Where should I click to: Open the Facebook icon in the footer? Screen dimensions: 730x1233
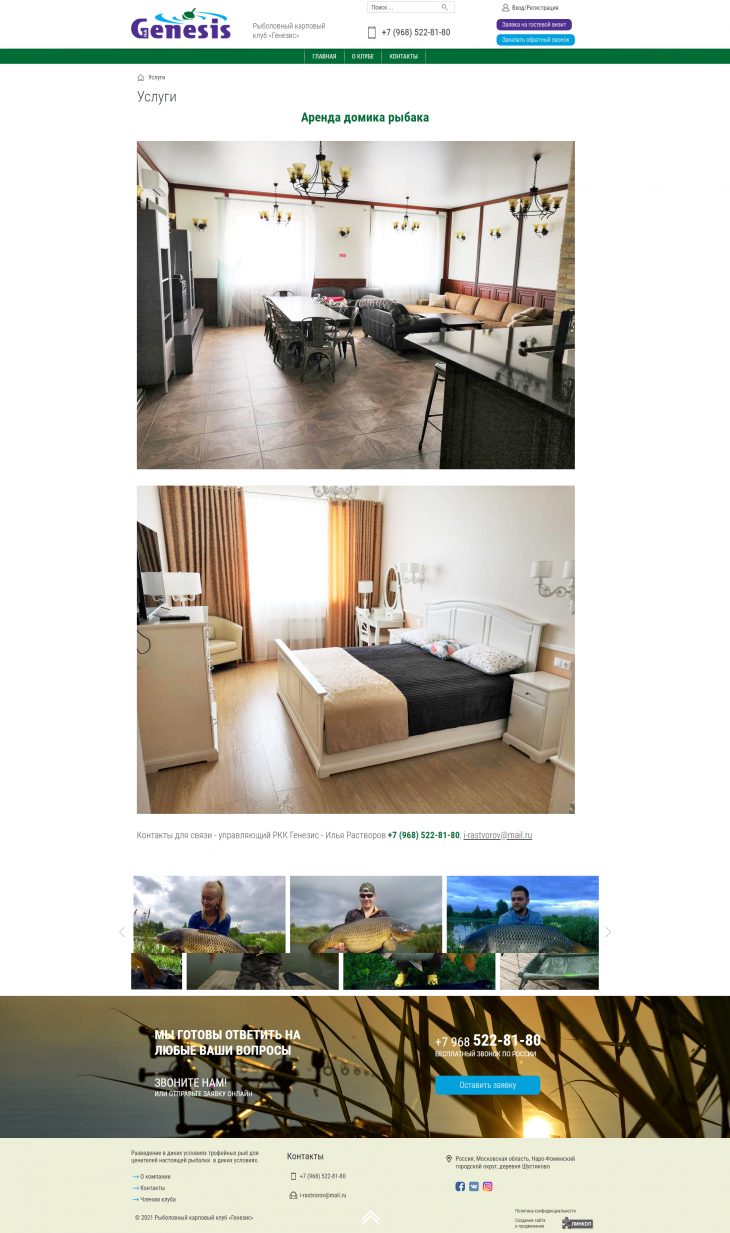coord(460,1186)
